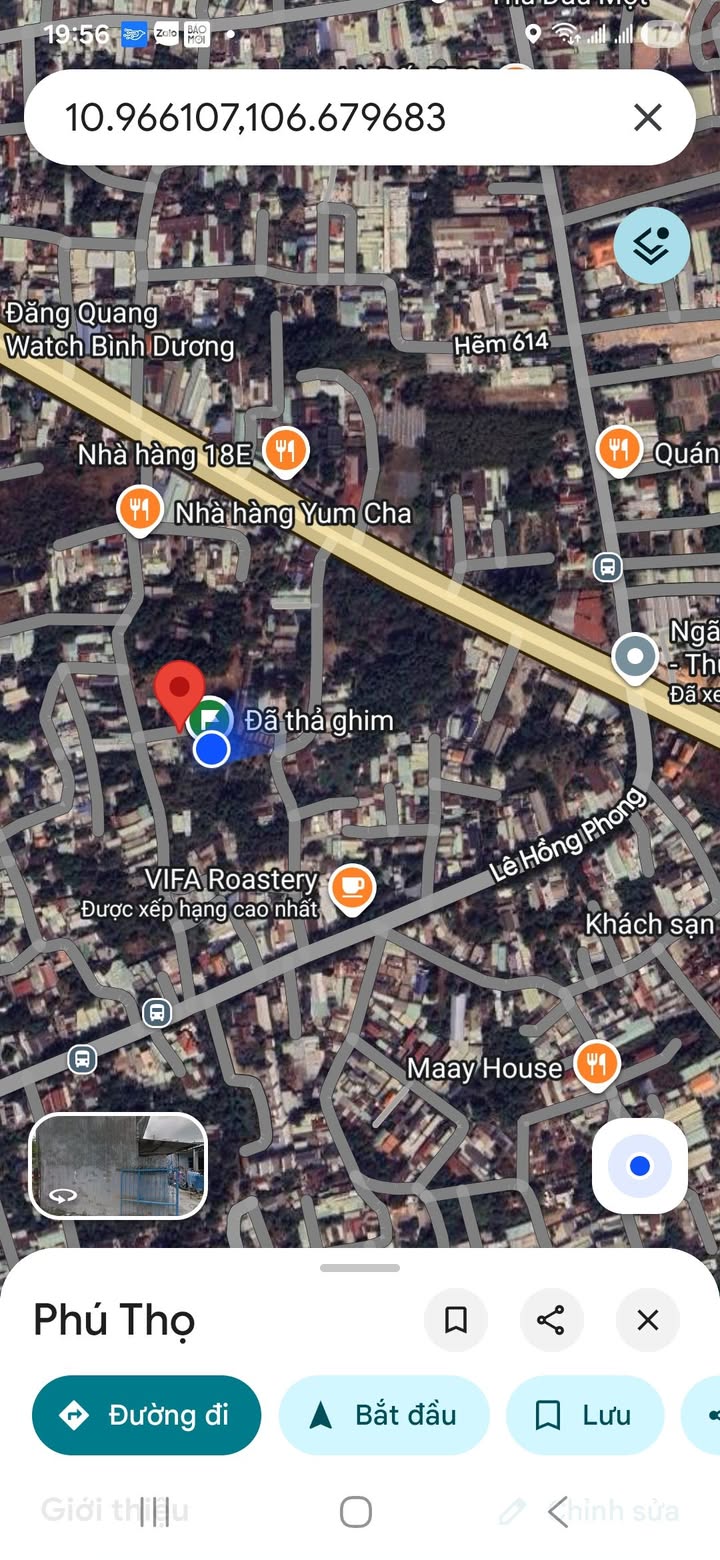
Task: Open the VIFA Roastery coffee marker
Action: [x=351, y=888]
